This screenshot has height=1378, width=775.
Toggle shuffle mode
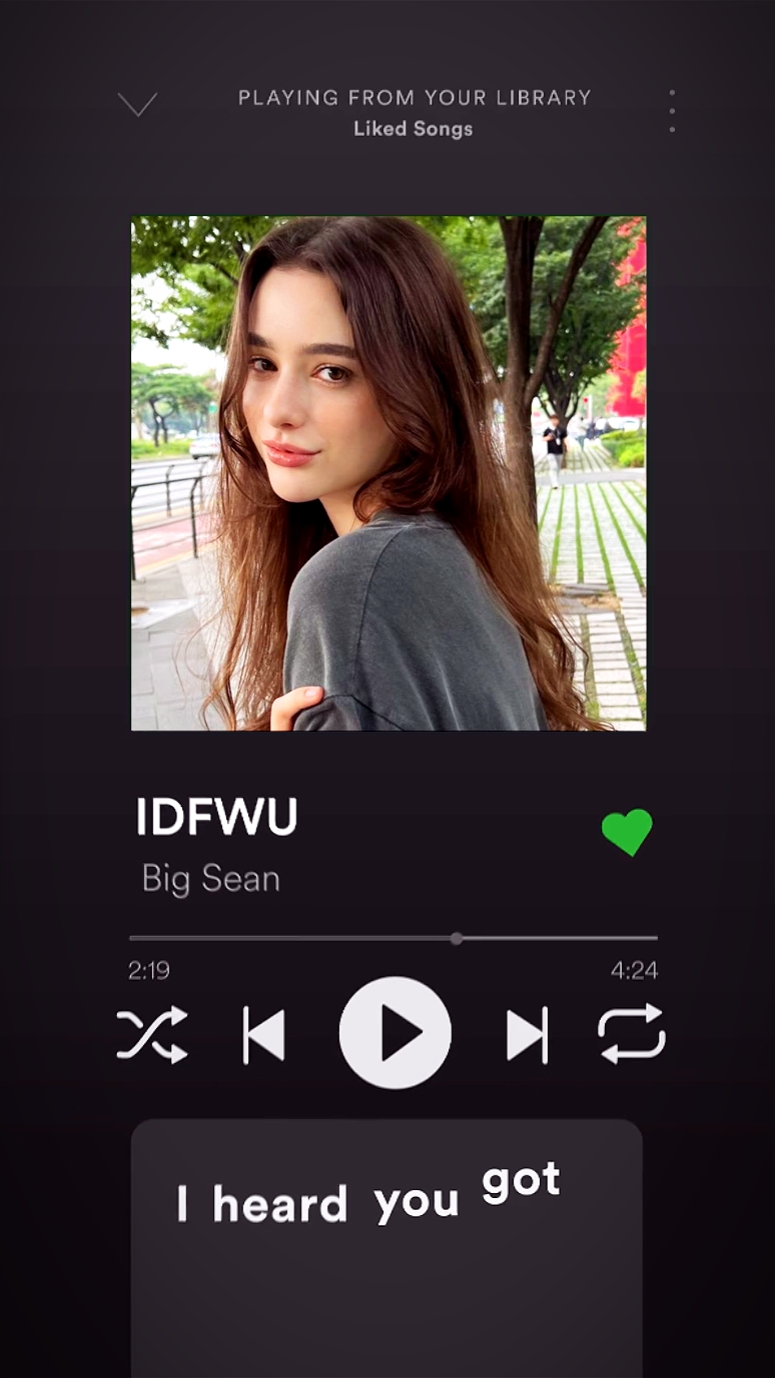(152, 1034)
